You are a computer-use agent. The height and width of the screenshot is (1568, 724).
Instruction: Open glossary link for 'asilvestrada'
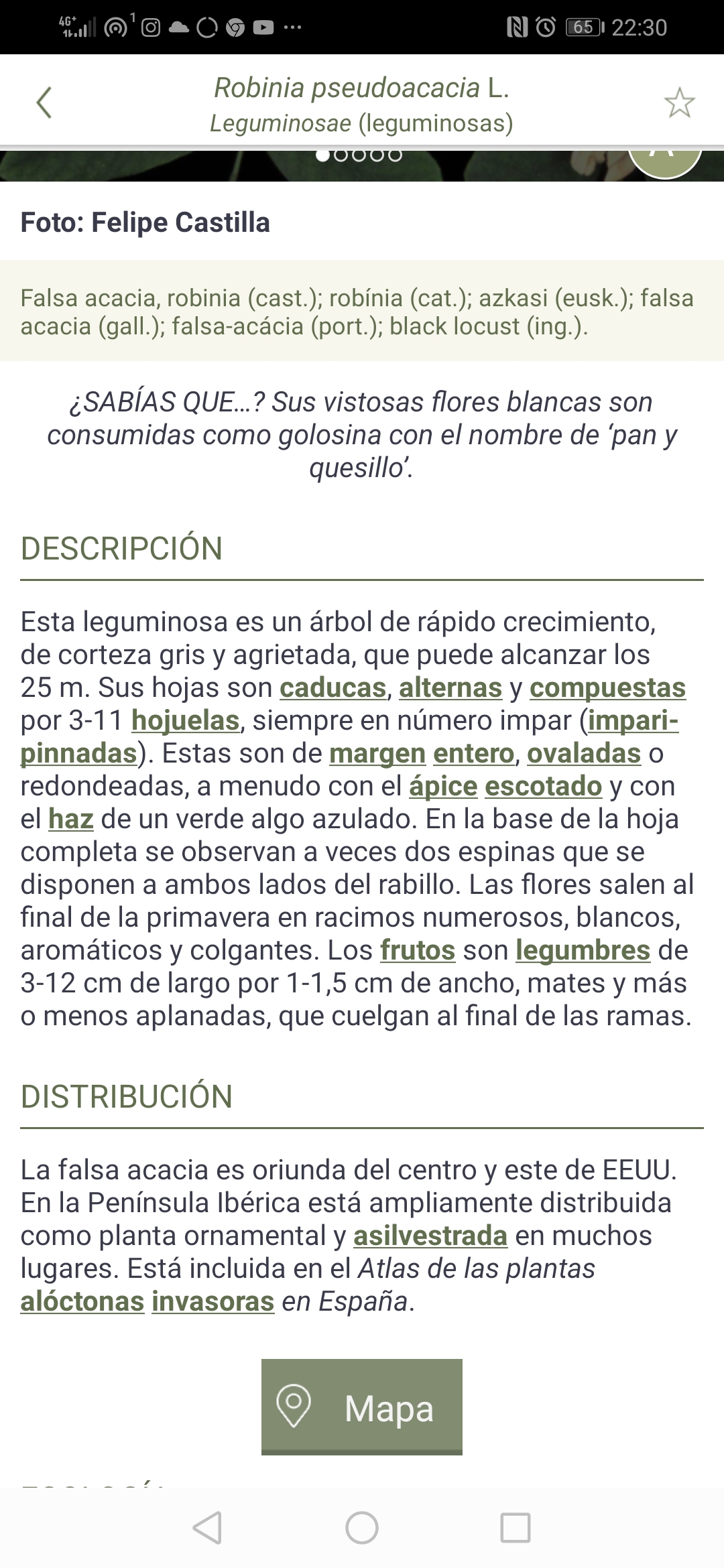point(430,1236)
